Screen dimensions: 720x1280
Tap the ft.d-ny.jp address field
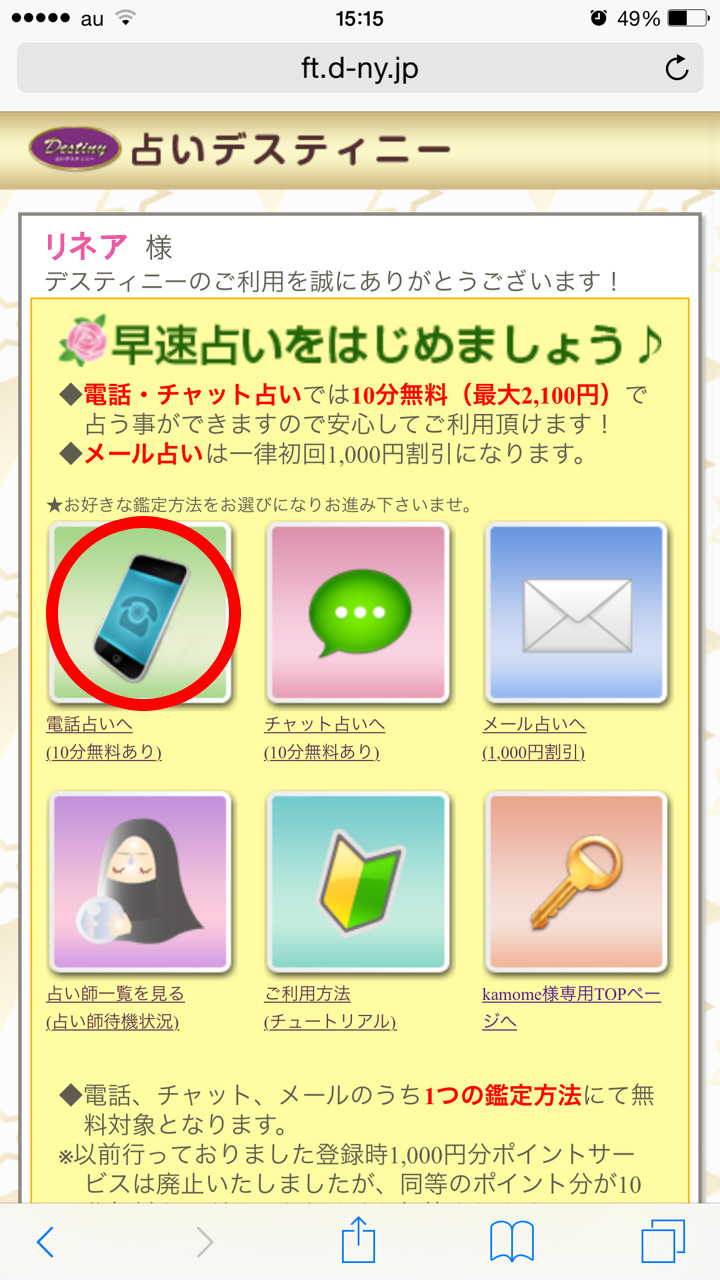pyautogui.click(x=360, y=68)
